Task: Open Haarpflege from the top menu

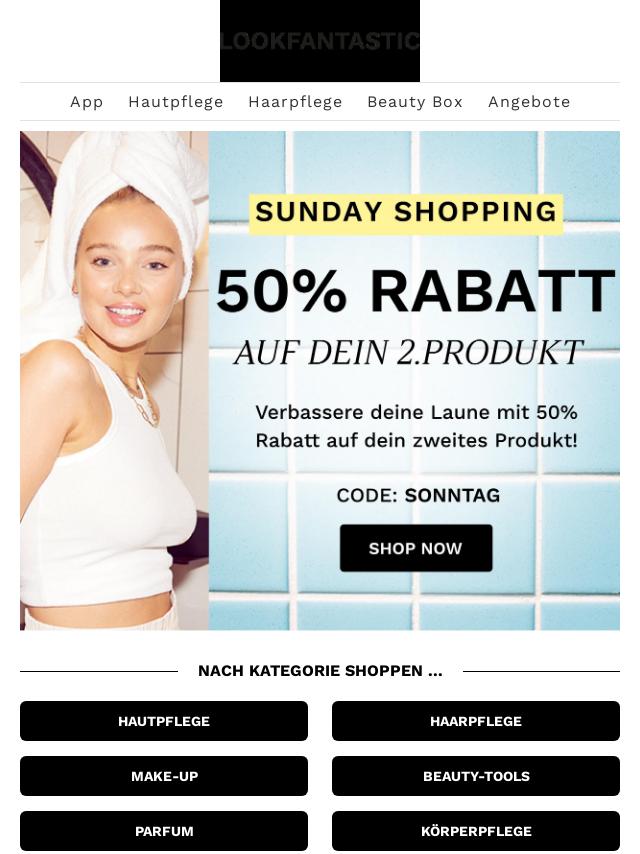Action: coord(295,102)
